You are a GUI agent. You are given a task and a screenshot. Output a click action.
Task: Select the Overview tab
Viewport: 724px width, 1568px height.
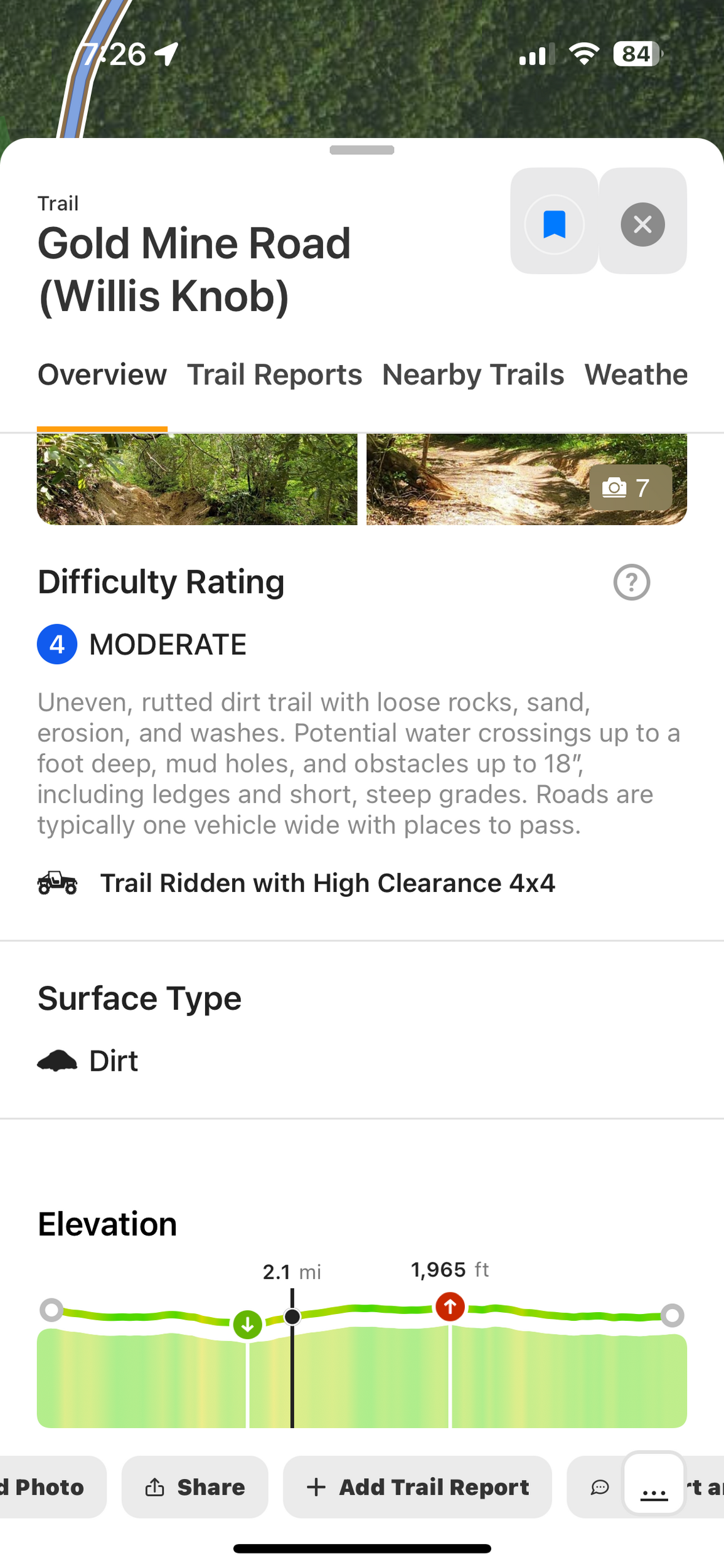click(x=102, y=374)
